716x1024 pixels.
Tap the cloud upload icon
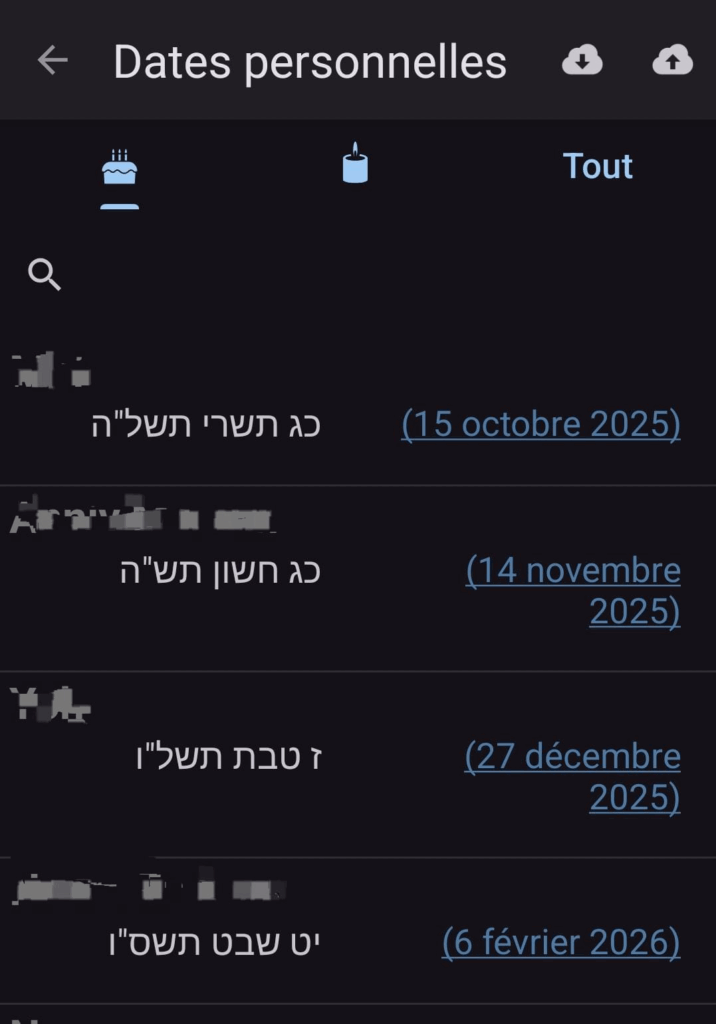tap(672, 61)
